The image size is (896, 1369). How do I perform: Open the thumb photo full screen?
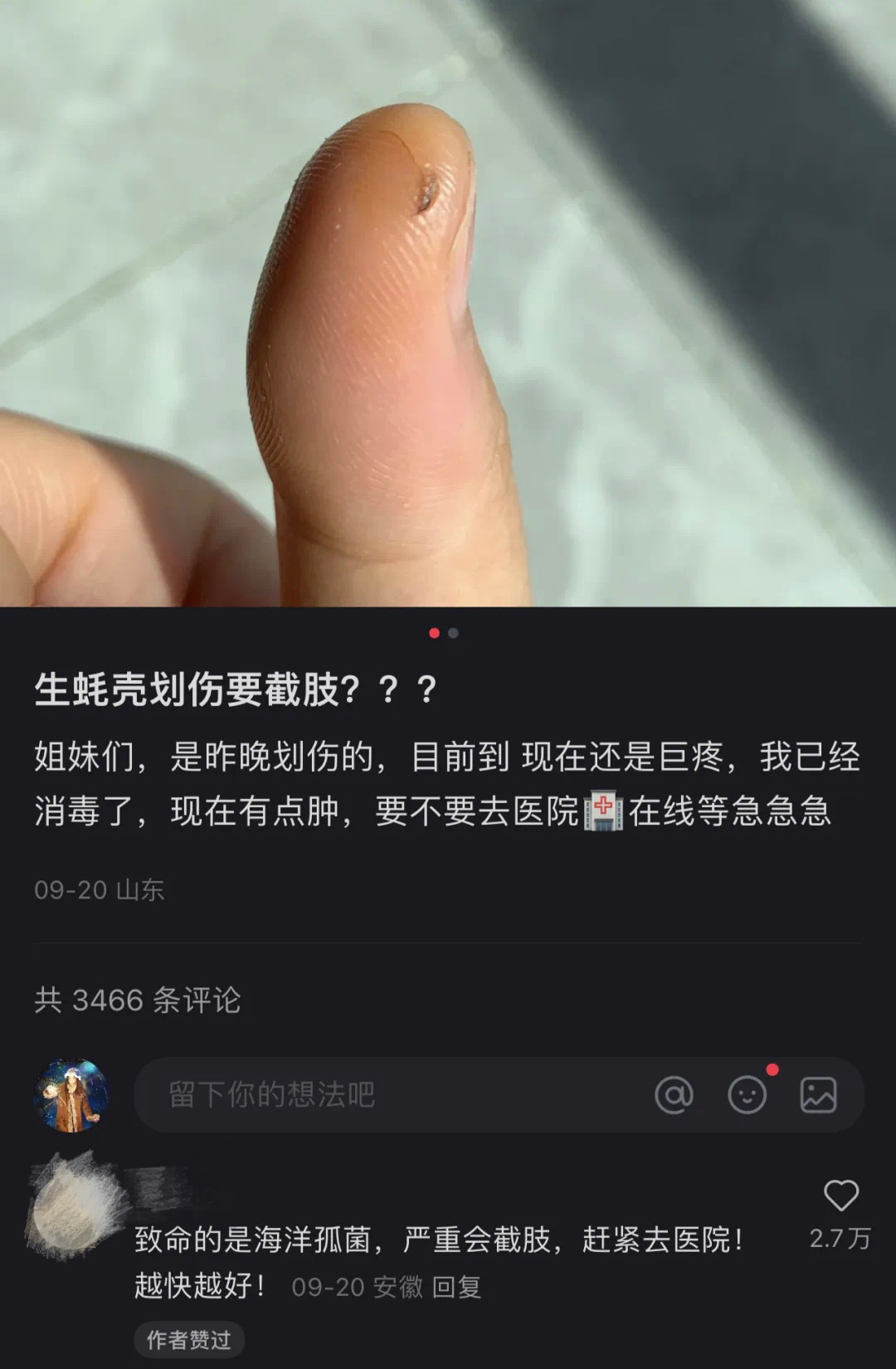point(448,303)
